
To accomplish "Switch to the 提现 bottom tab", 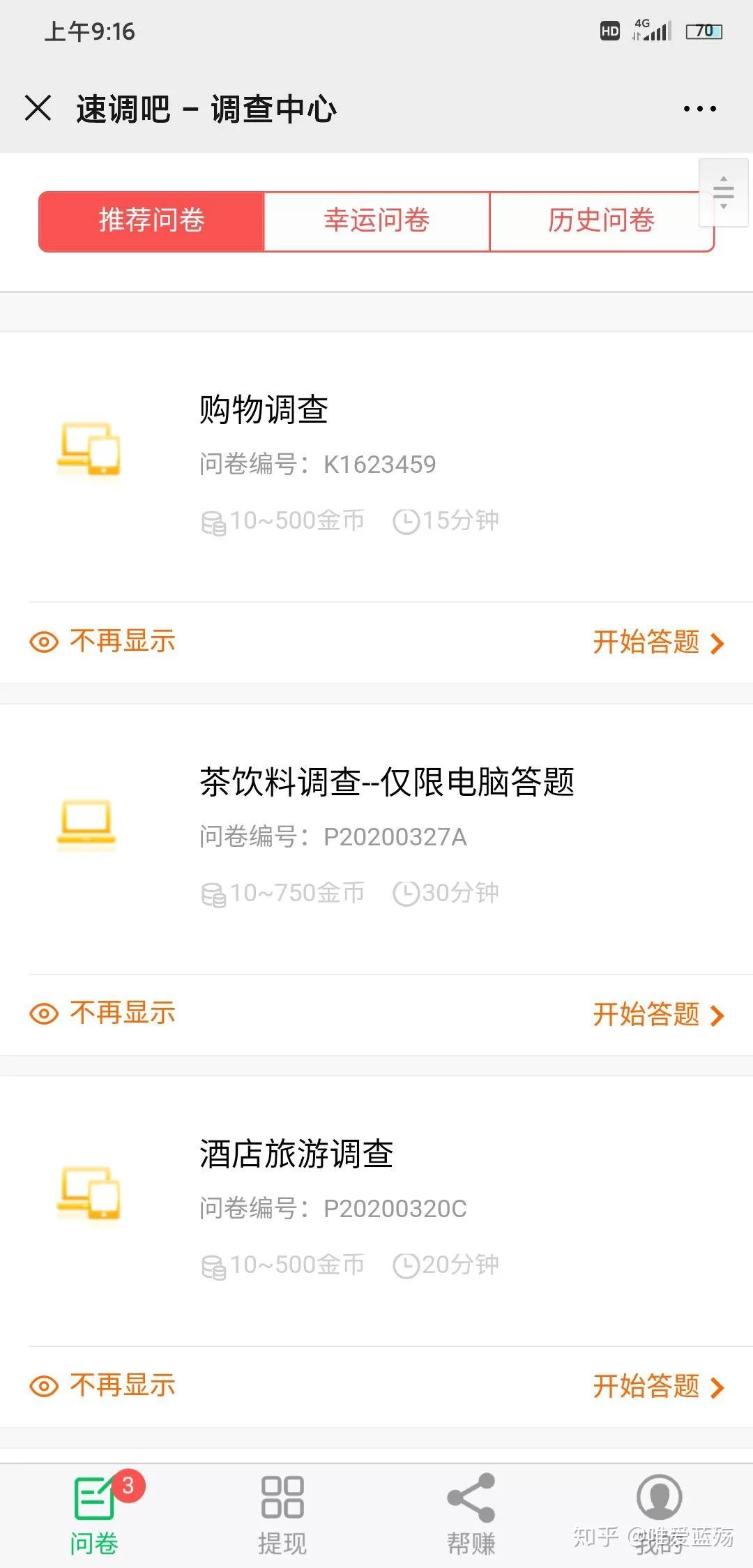I will pyautogui.click(x=282, y=1515).
